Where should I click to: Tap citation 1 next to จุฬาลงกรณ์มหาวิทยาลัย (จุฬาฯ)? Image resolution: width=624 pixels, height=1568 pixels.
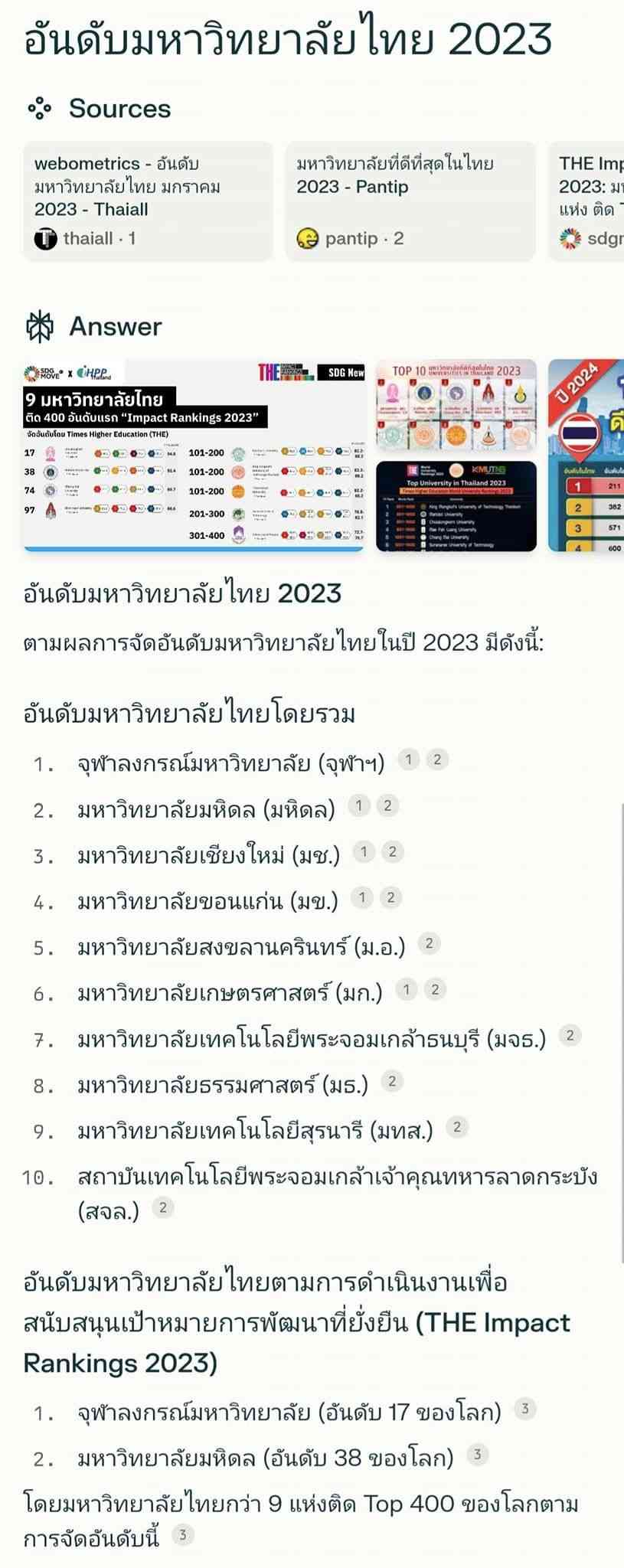(x=409, y=759)
